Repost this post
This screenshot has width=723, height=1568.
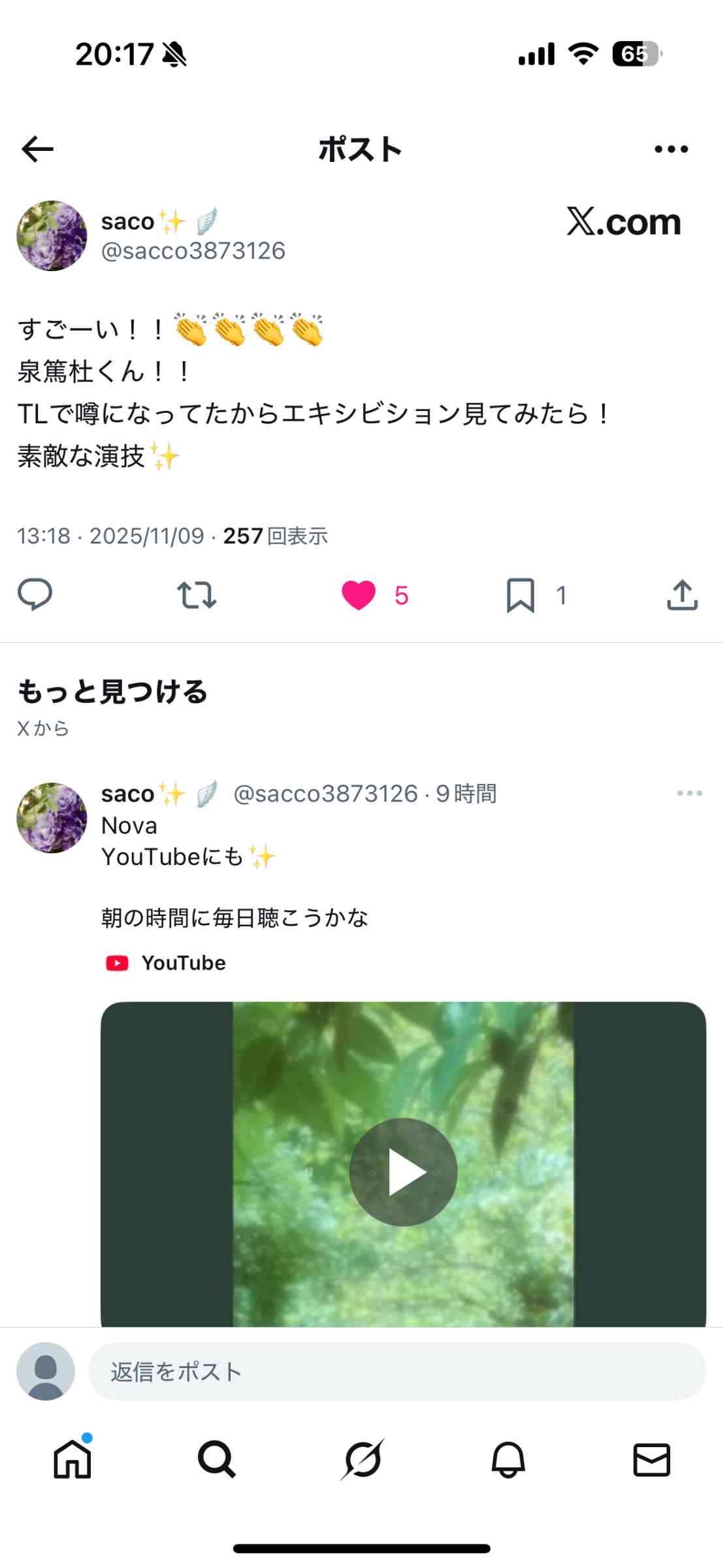pos(197,595)
